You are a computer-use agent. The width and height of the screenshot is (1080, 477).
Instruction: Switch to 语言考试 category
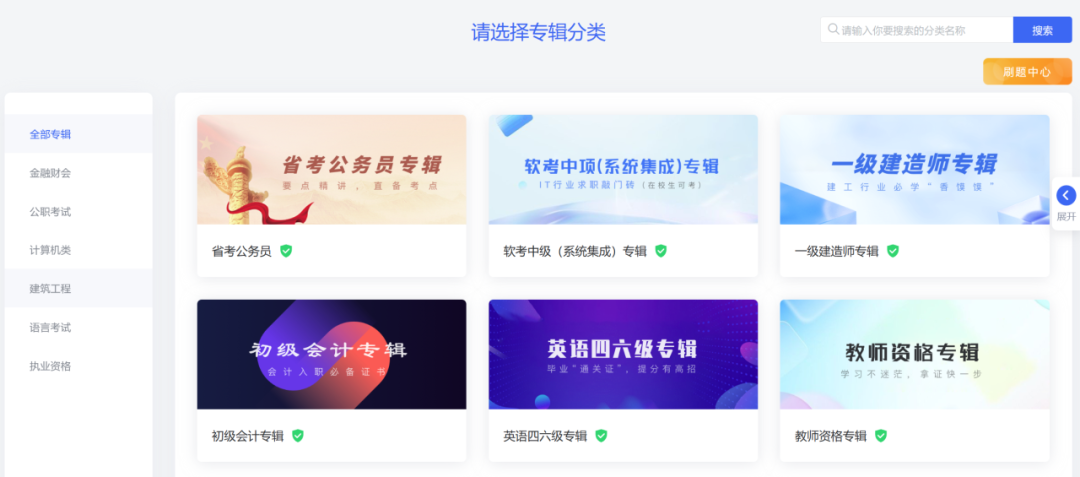click(50, 328)
